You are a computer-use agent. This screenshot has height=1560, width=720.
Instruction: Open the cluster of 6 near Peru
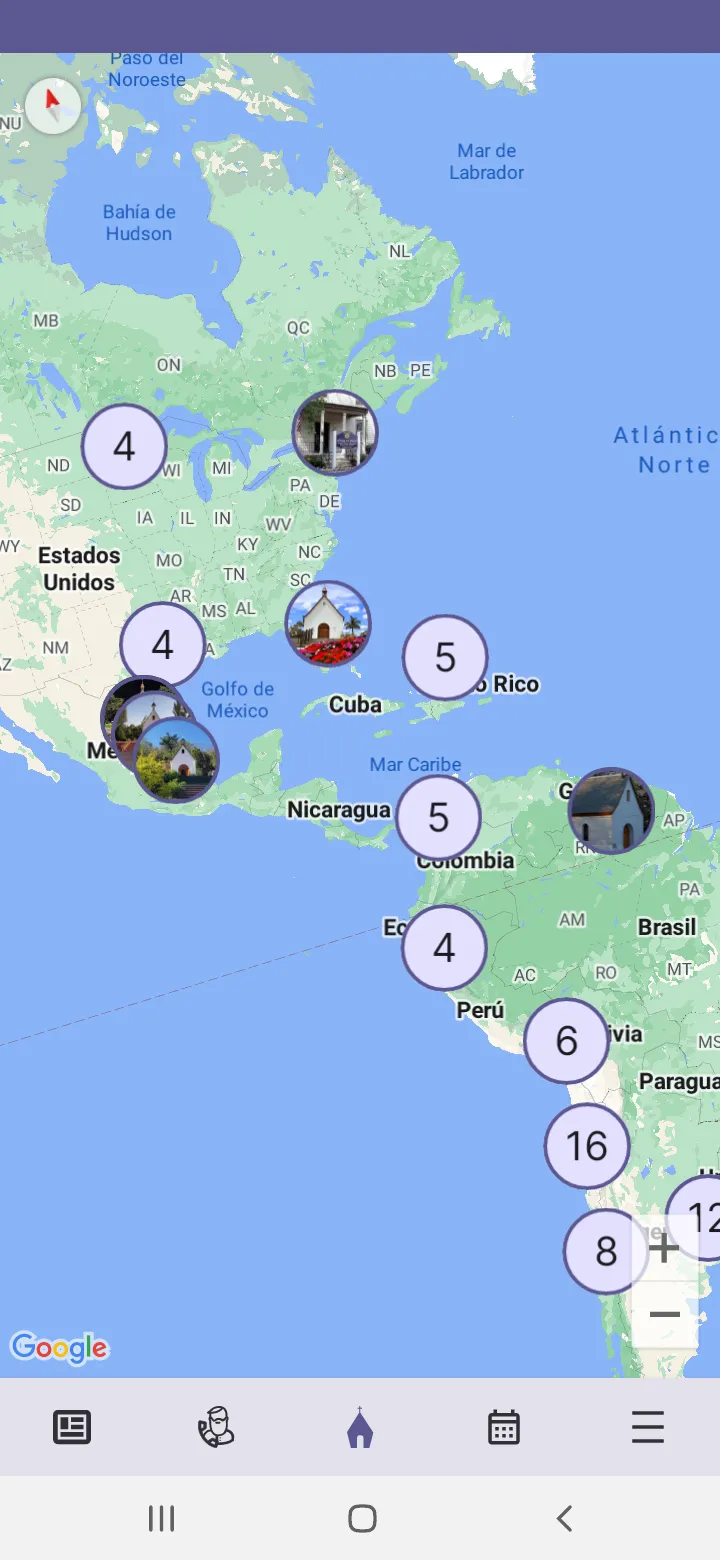pos(566,1040)
